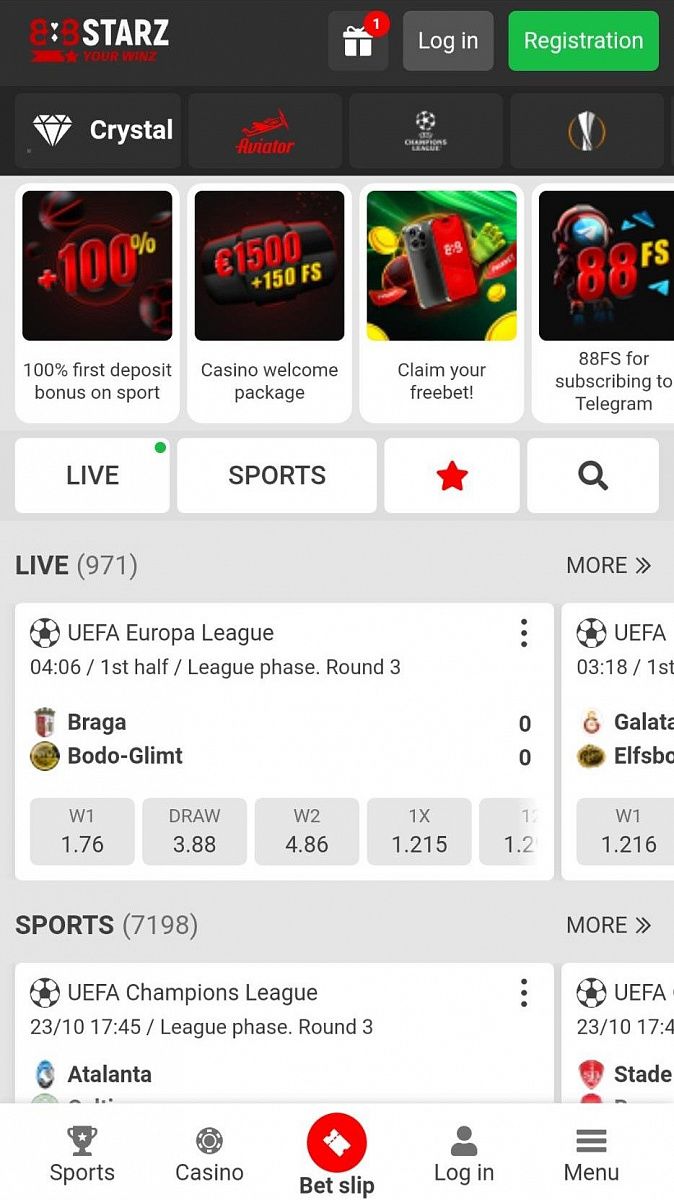Viewport: 674px width, 1200px height.
Task: Open favorites with the red star
Action: click(x=452, y=476)
